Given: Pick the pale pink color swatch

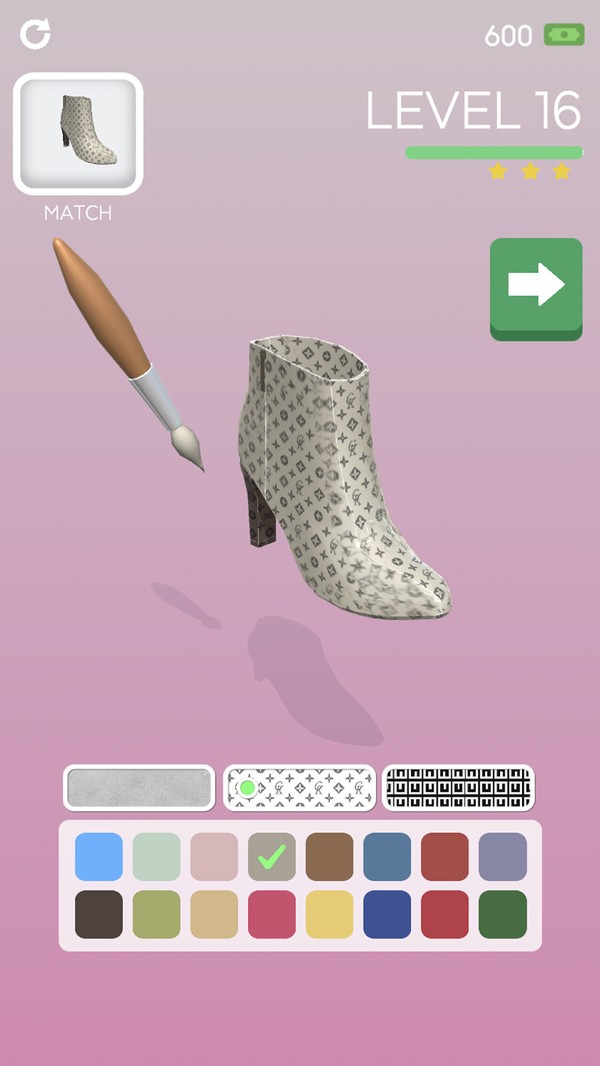Looking at the screenshot, I should click(215, 857).
